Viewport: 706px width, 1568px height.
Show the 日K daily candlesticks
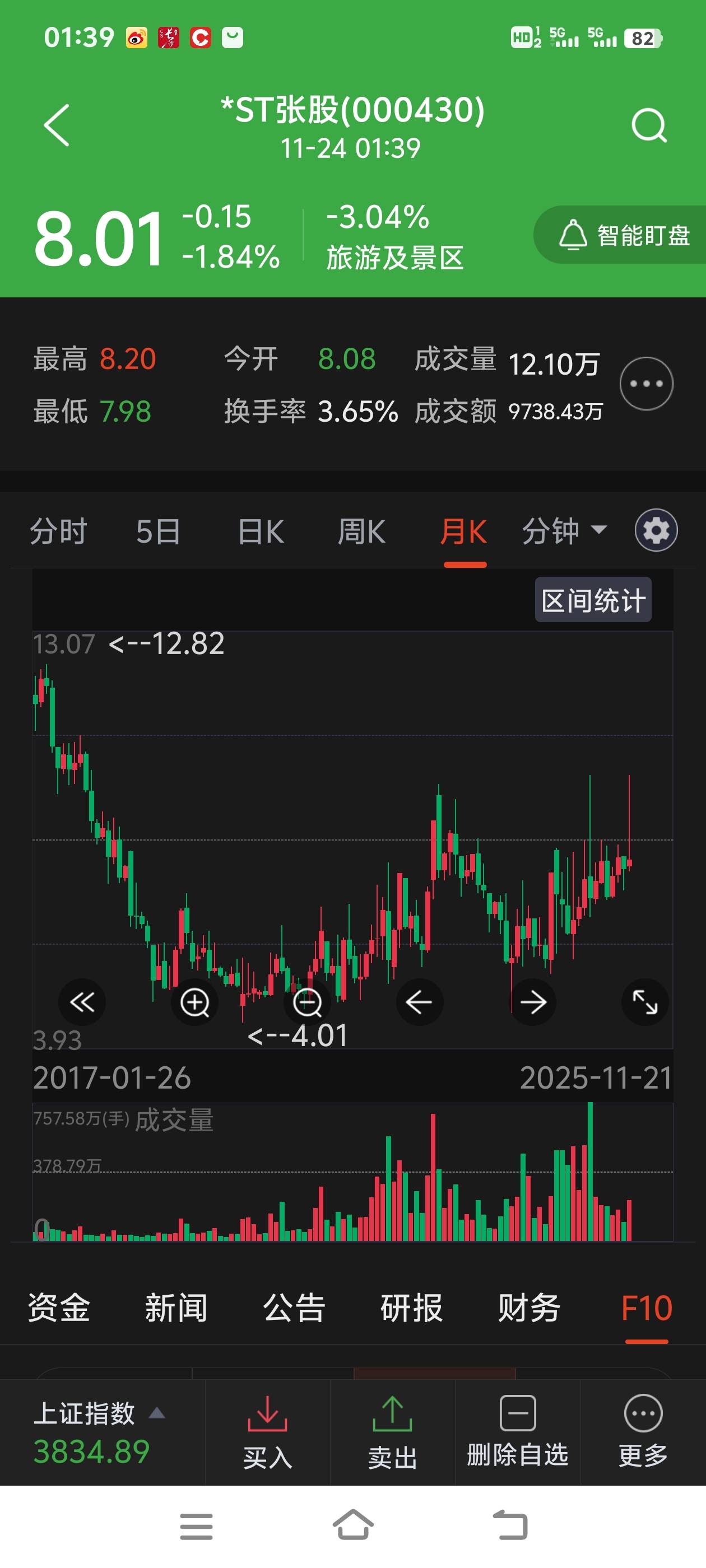coord(261,531)
